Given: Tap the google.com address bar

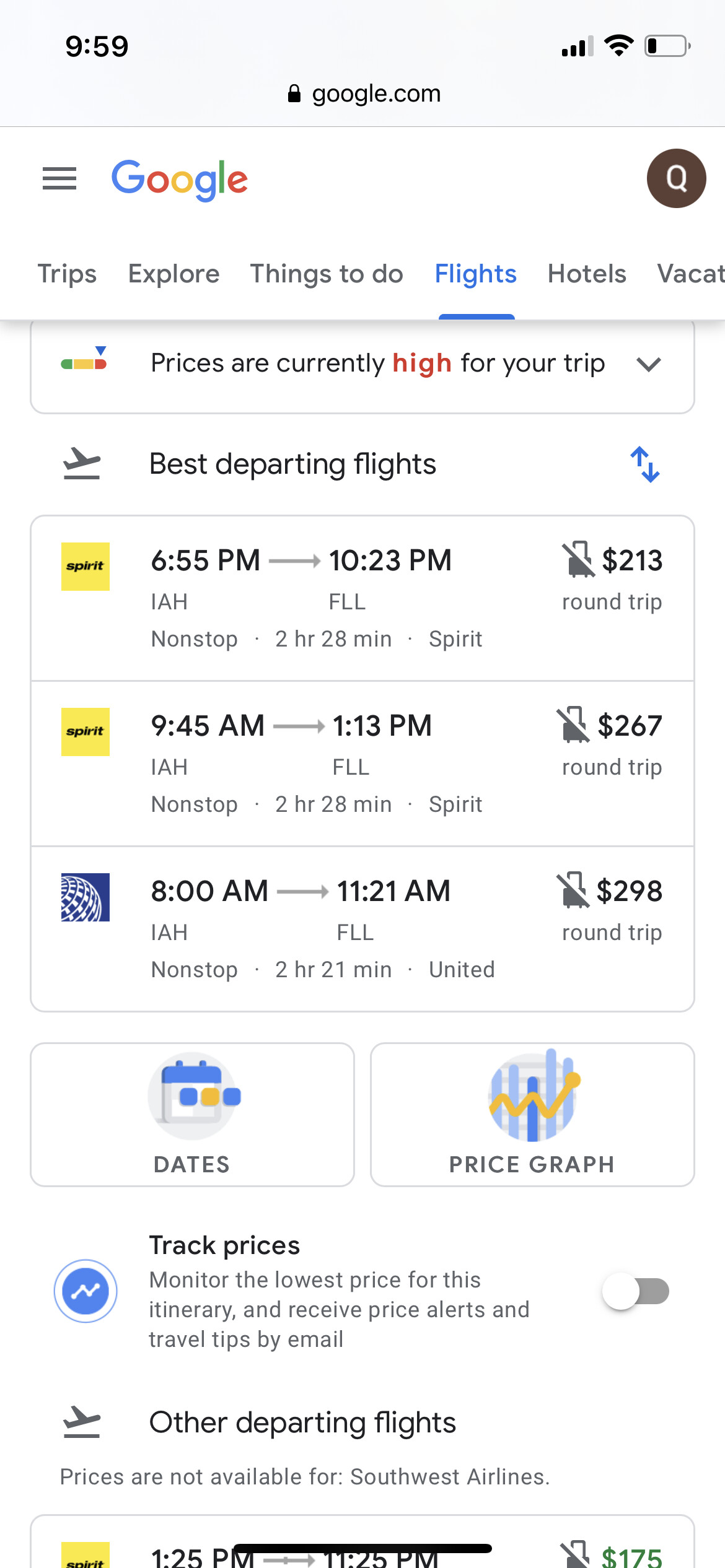Looking at the screenshot, I should (x=362, y=94).
